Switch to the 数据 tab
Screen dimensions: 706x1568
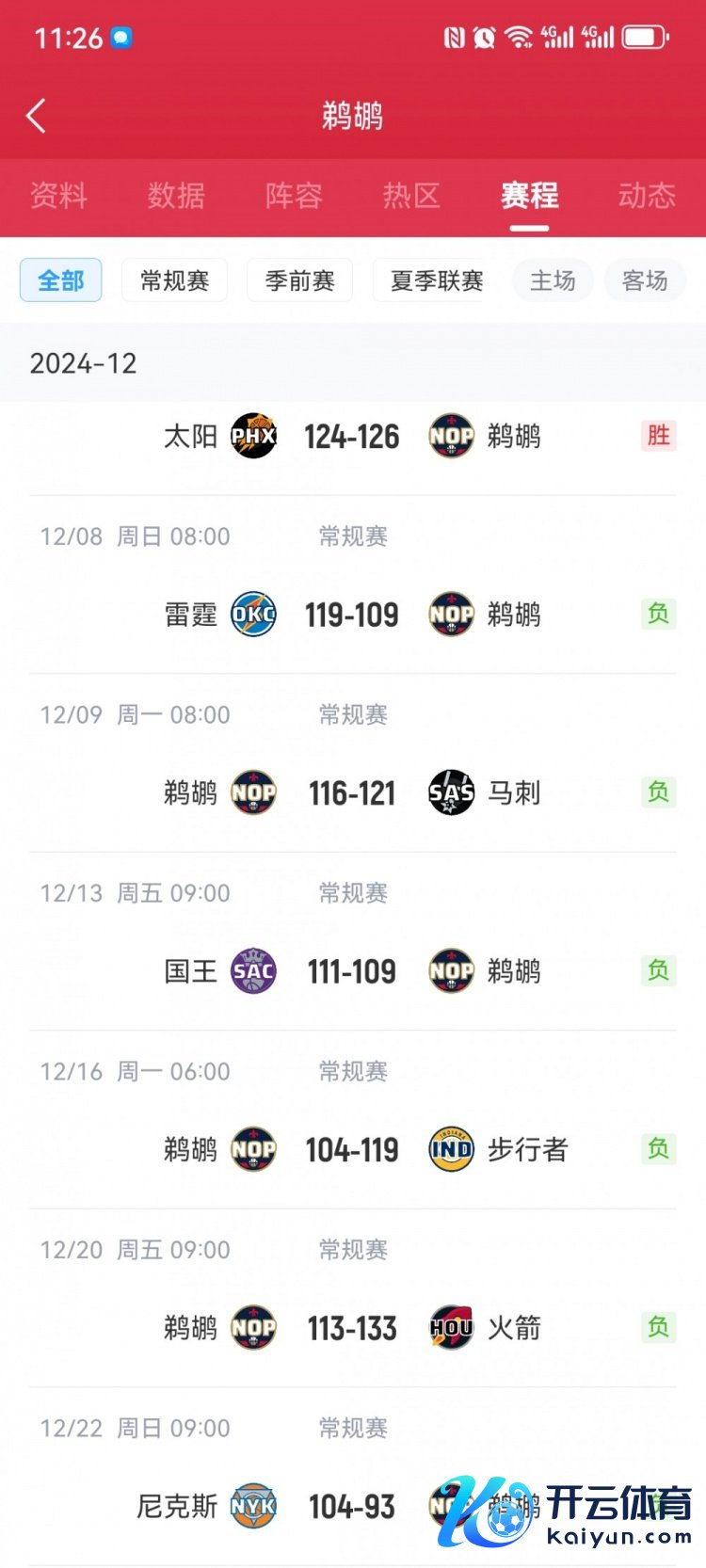176,196
